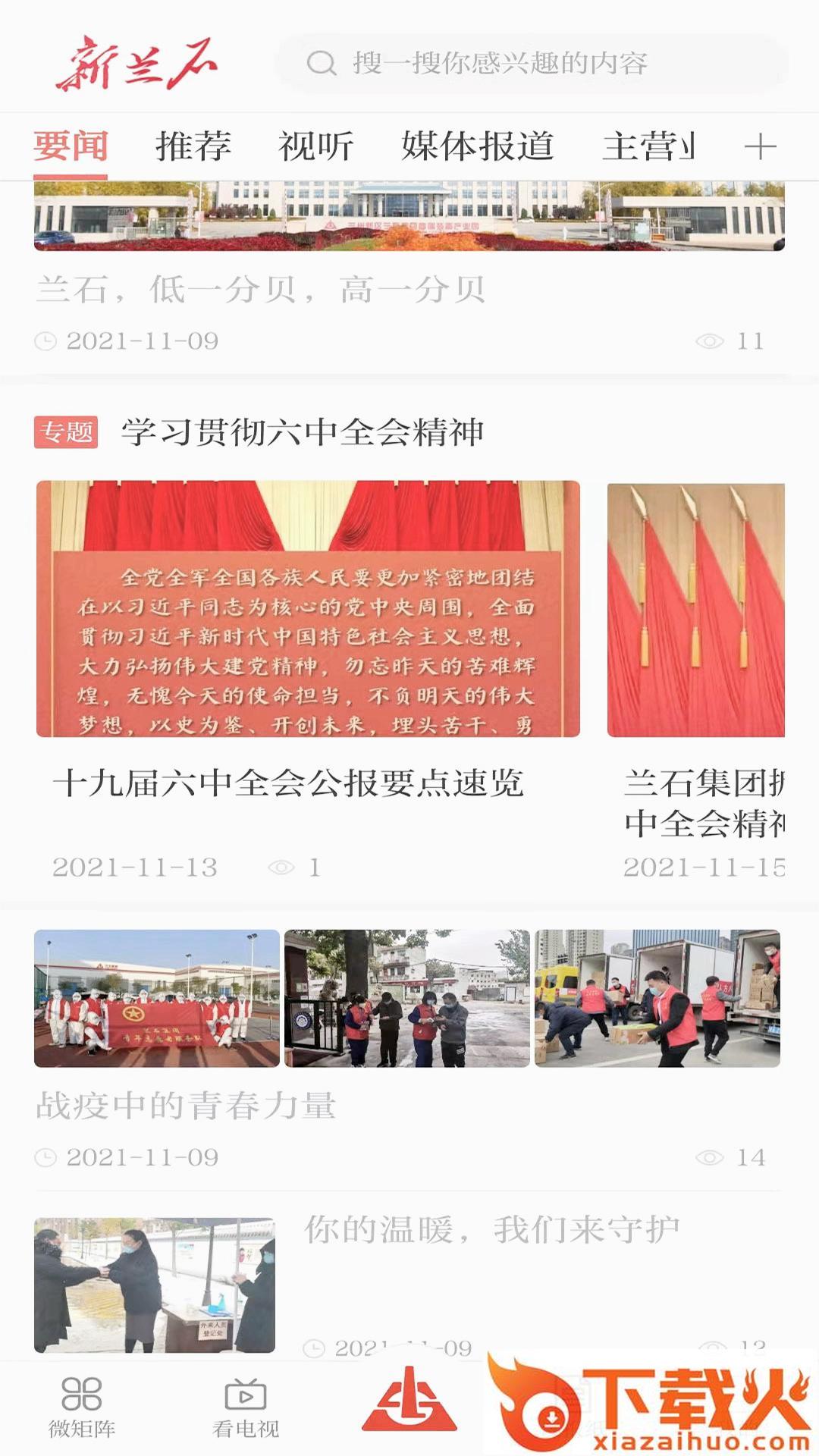Screen dimensions: 819x1456
Task: Open article 战疫中的青春力量
Action: click(186, 1105)
